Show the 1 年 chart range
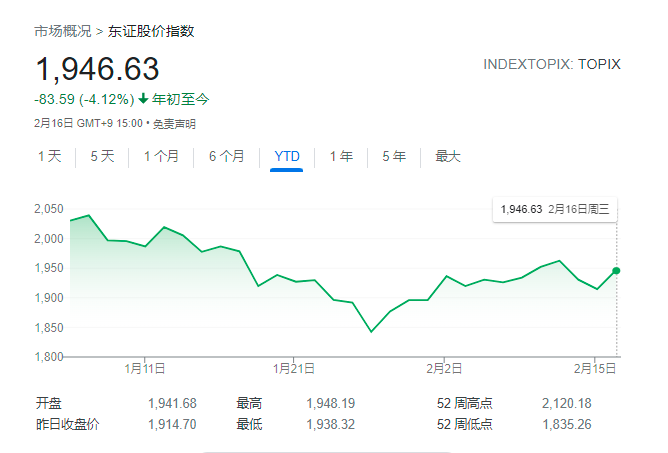This screenshot has height=453, width=668. [x=341, y=156]
